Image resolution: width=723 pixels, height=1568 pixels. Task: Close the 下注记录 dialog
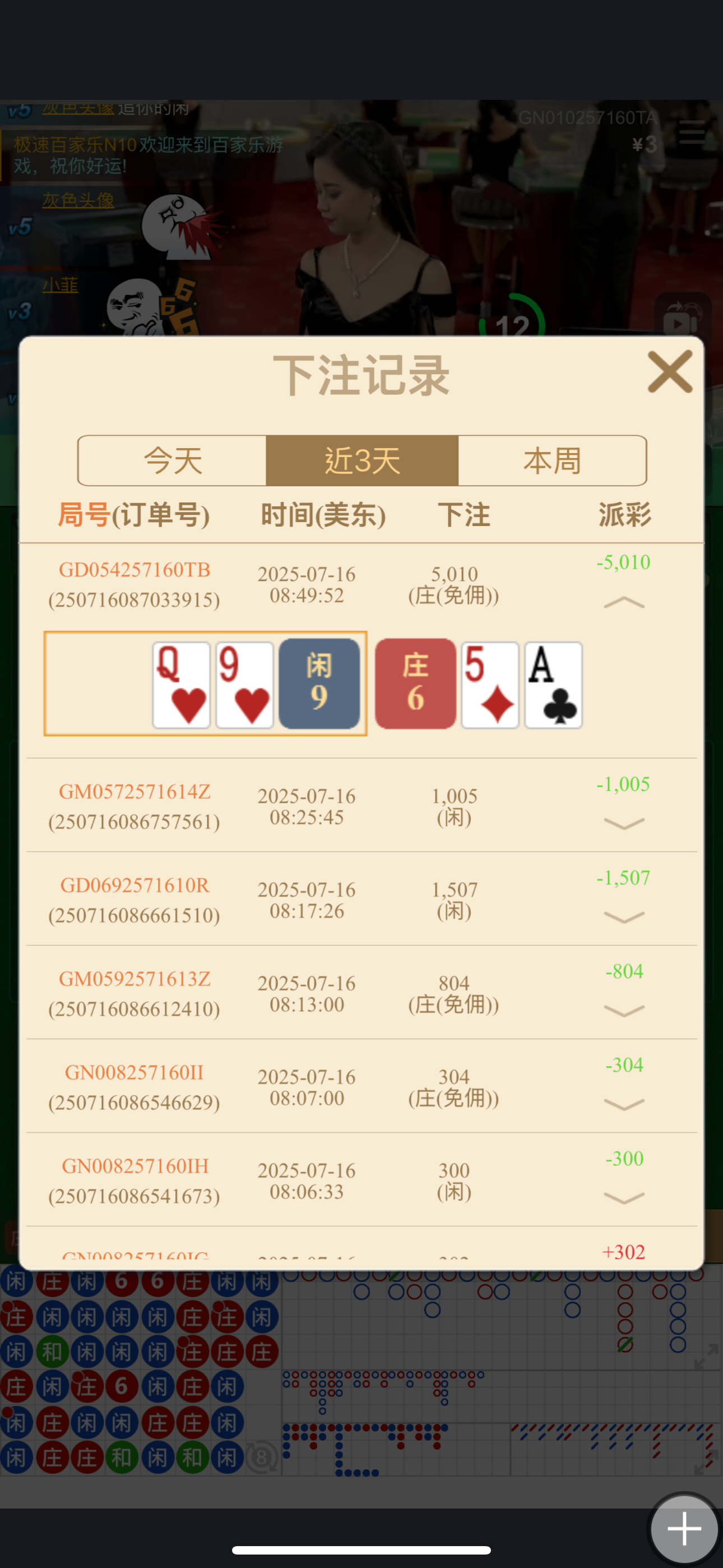pos(669,371)
